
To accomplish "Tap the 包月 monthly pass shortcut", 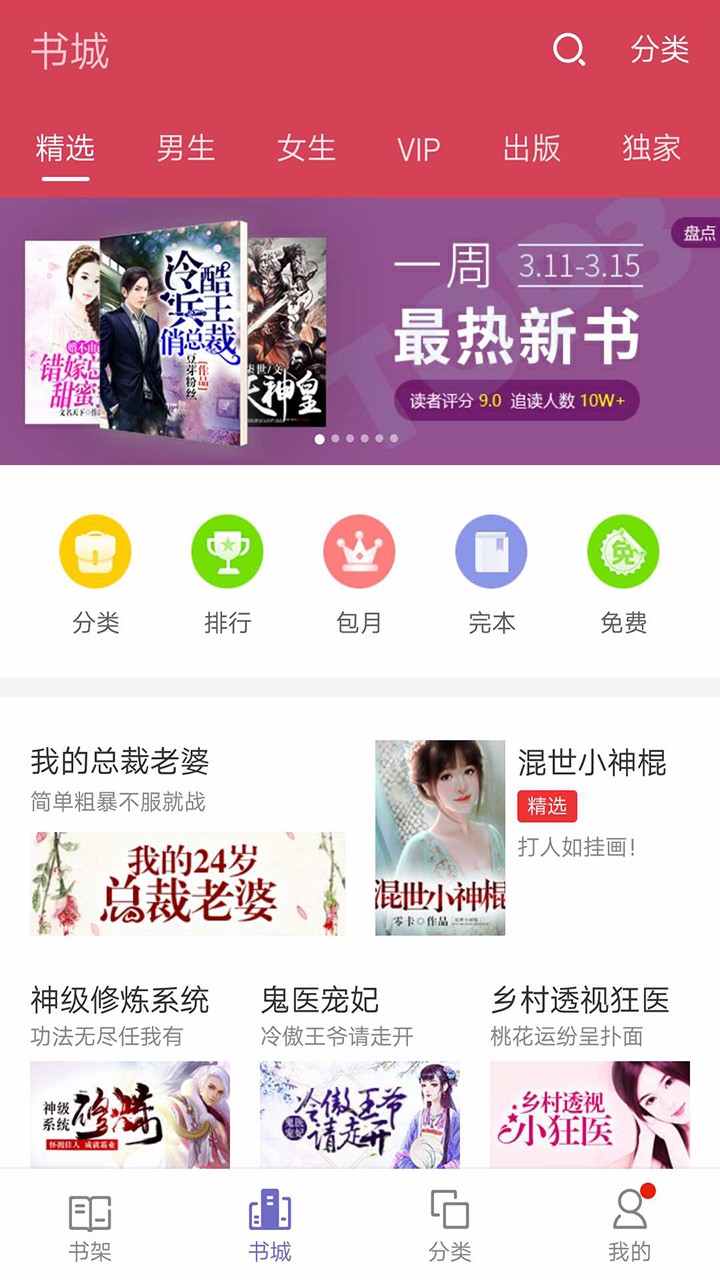I will (x=359, y=552).
